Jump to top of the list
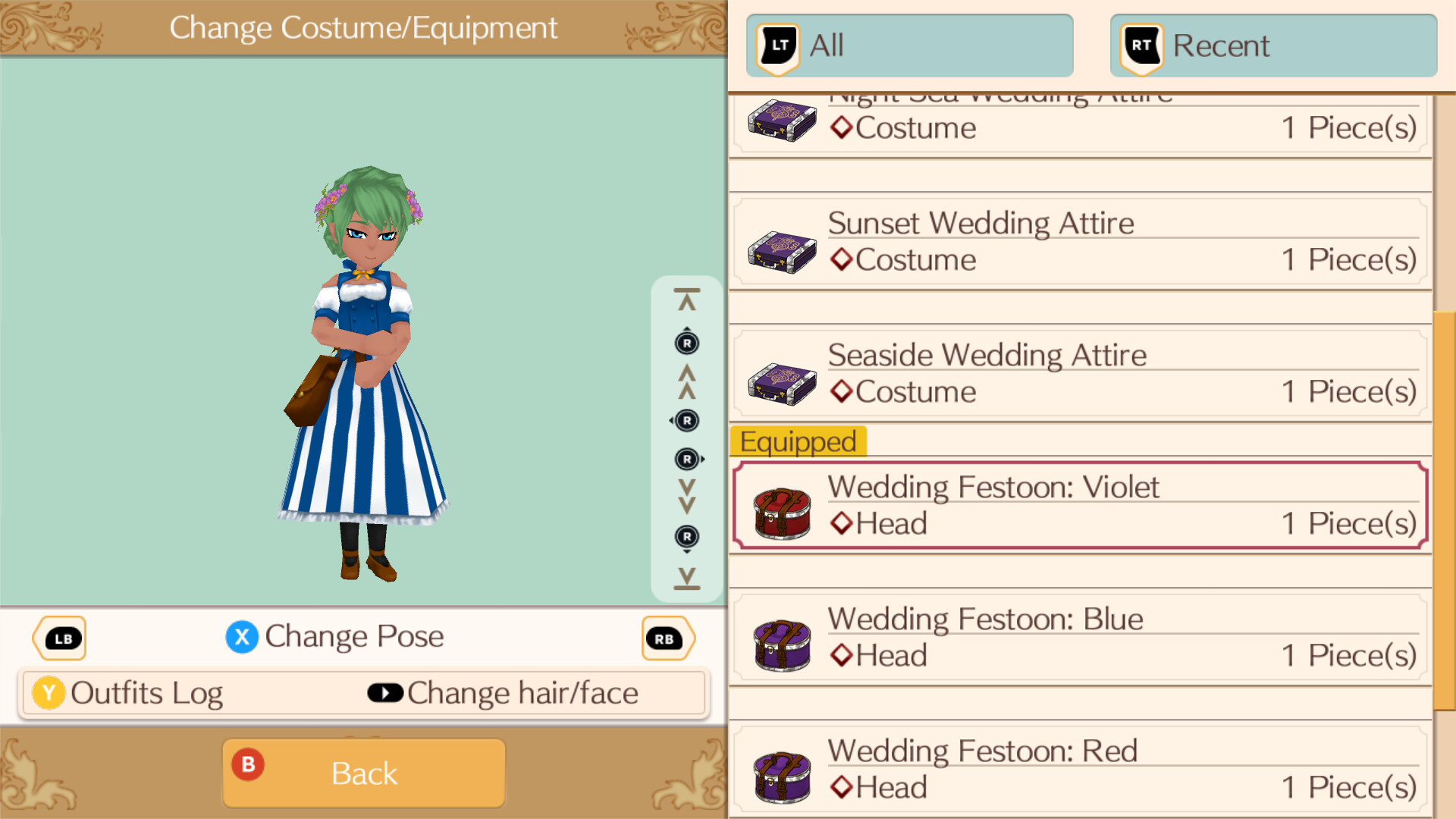The height and width of the screenshot is (819, 1456). point(687,300)
